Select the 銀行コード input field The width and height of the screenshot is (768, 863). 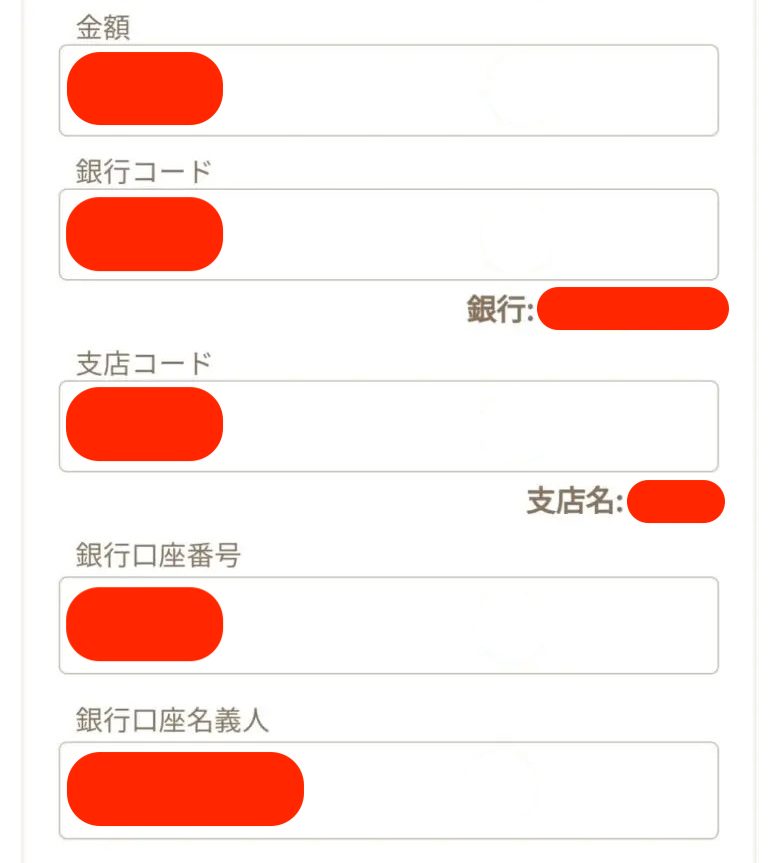coord(389,234)
